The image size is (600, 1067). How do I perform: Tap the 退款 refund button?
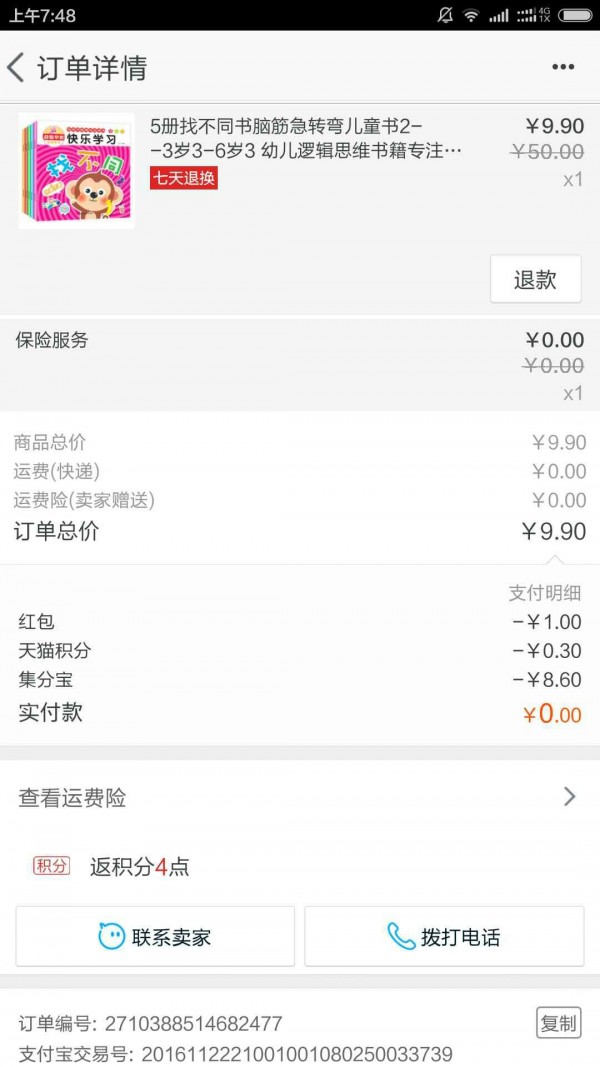(x=535, y=279)
